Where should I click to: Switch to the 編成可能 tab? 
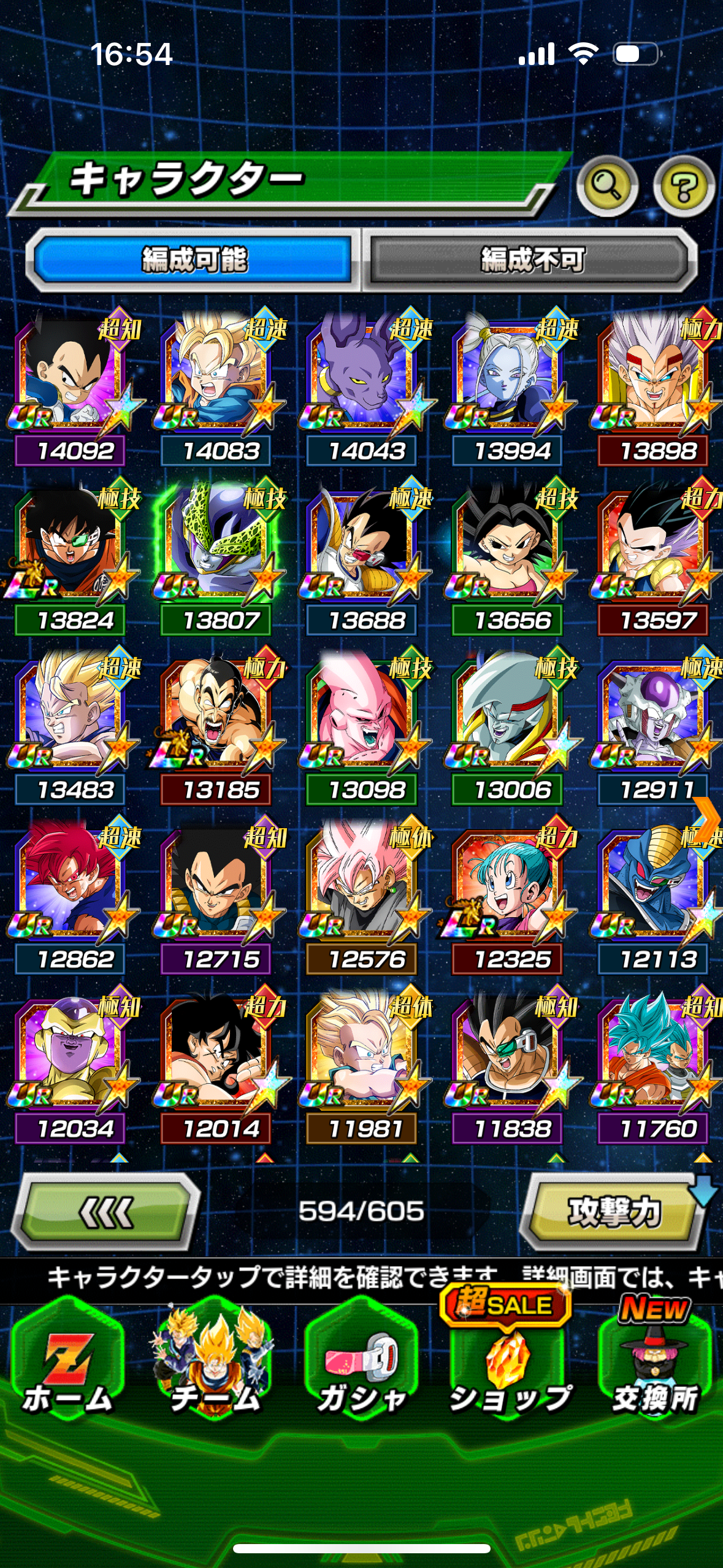pyautogui.click(x=194, y=259)
